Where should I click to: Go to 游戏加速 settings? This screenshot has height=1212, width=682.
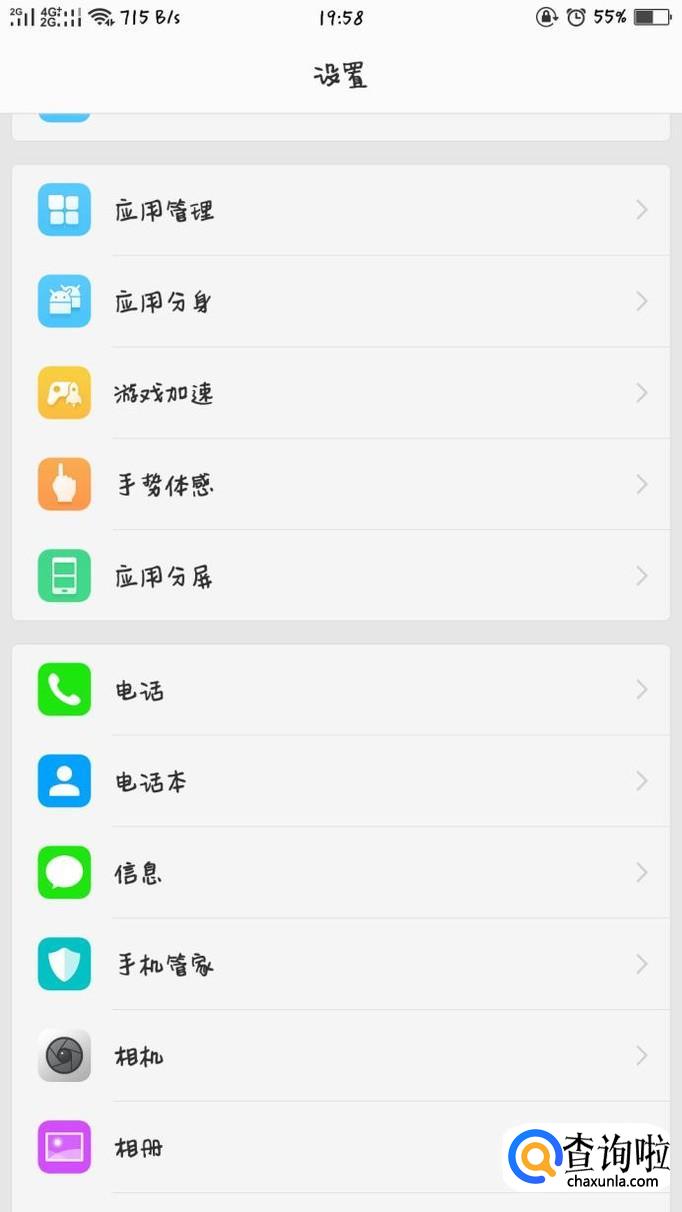coord(340,393)
